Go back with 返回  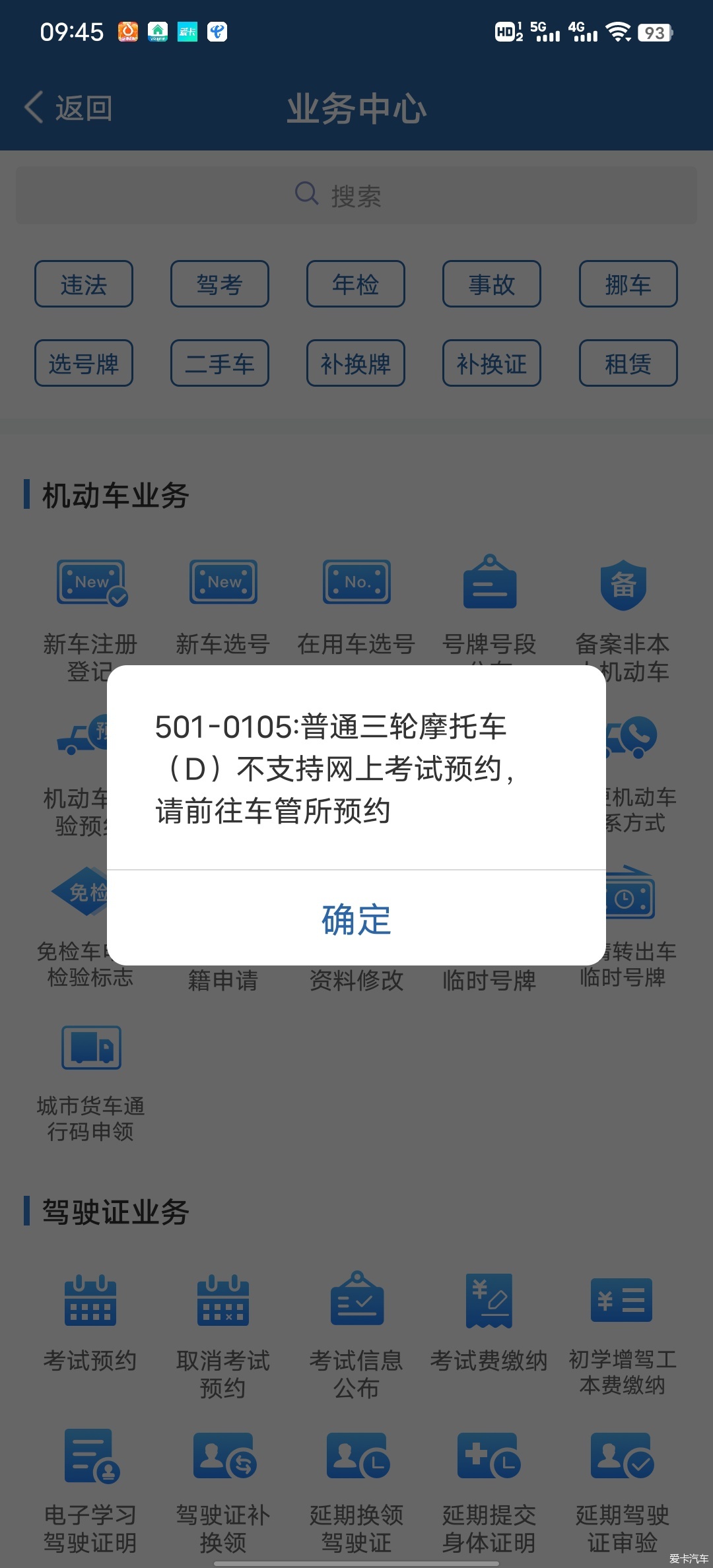[69, 108]
